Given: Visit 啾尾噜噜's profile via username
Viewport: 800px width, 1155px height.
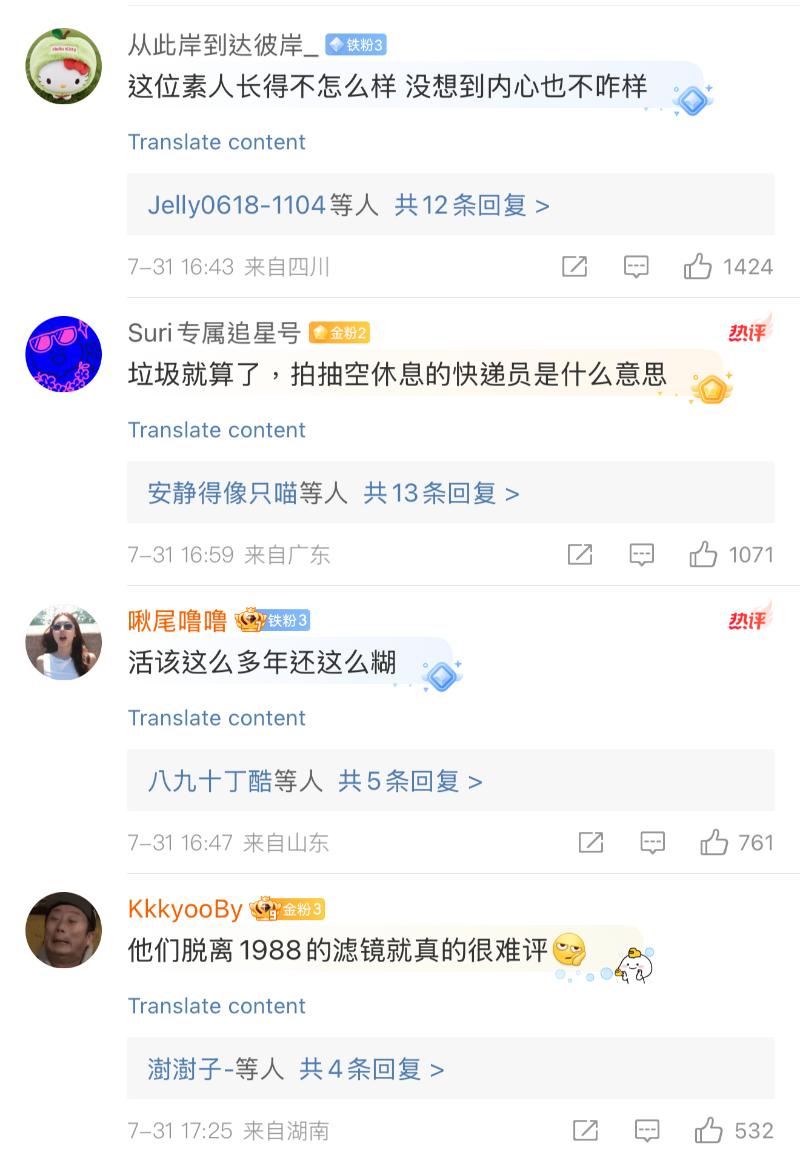Looking at the screenshot, I should click(178, 621).
